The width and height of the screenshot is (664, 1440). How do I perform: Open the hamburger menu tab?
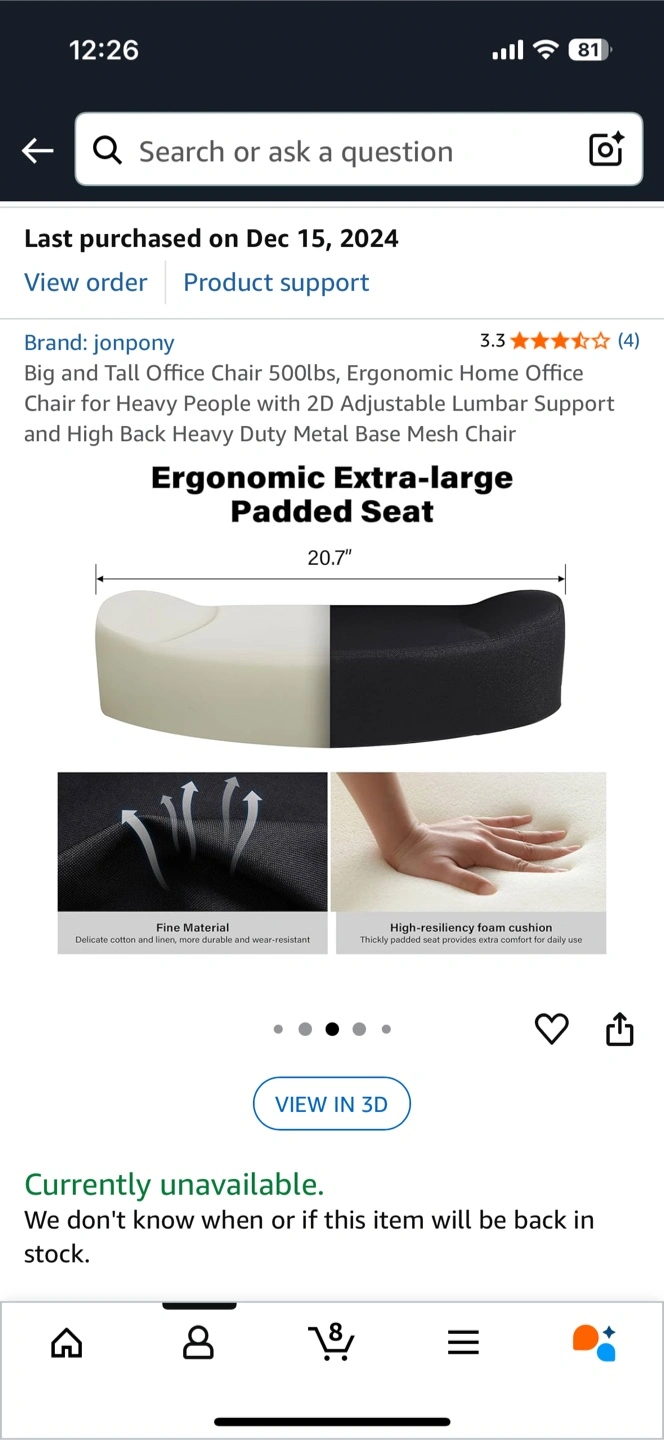[463, 1342]
